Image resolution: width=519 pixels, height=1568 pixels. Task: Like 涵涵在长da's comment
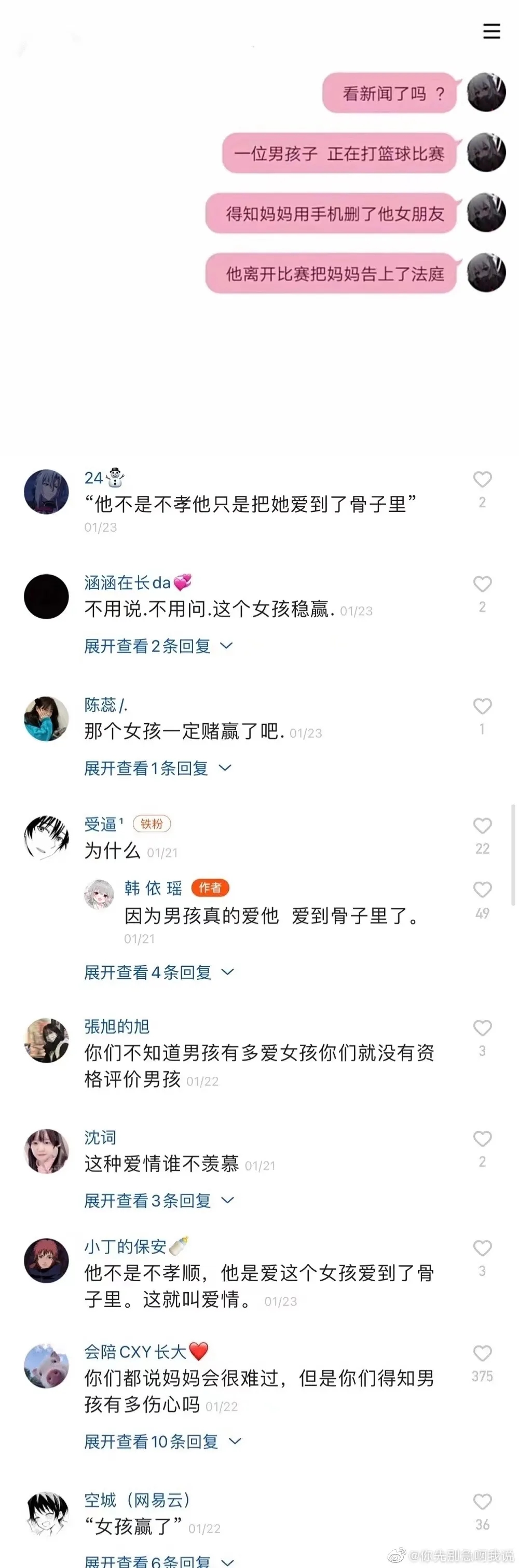pos(483,585)
